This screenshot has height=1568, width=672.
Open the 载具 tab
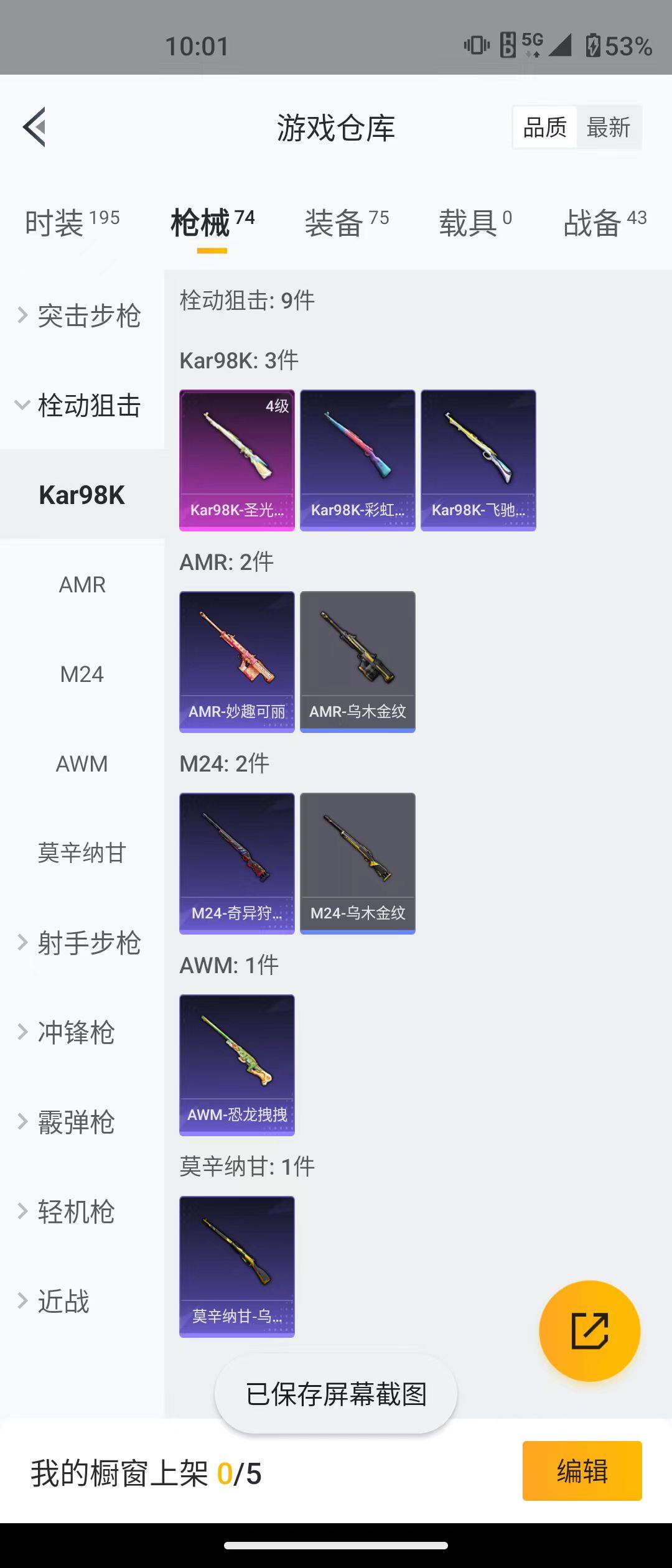click(475, 222)
